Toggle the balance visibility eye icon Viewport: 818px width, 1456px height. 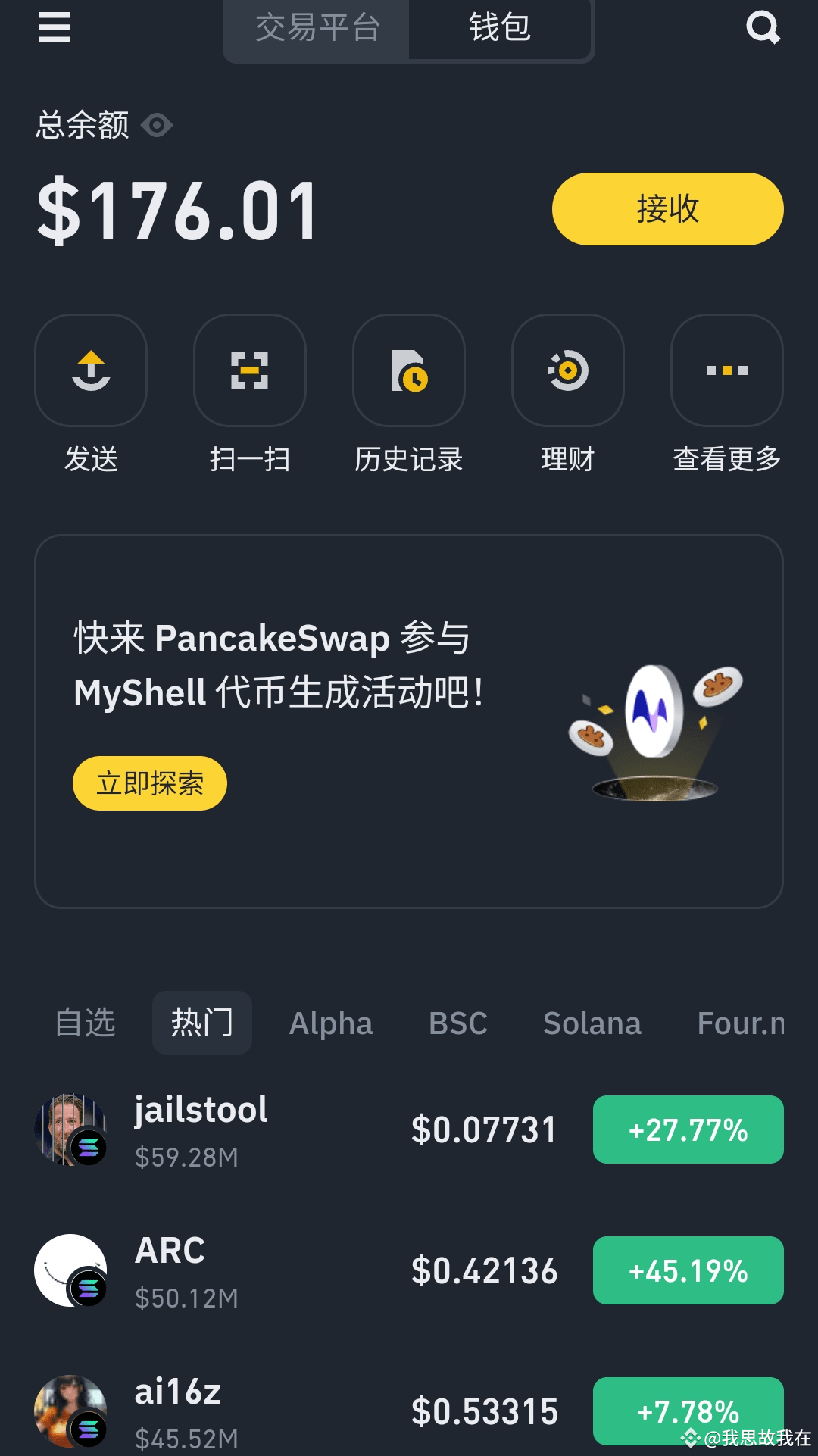[158, 125]
